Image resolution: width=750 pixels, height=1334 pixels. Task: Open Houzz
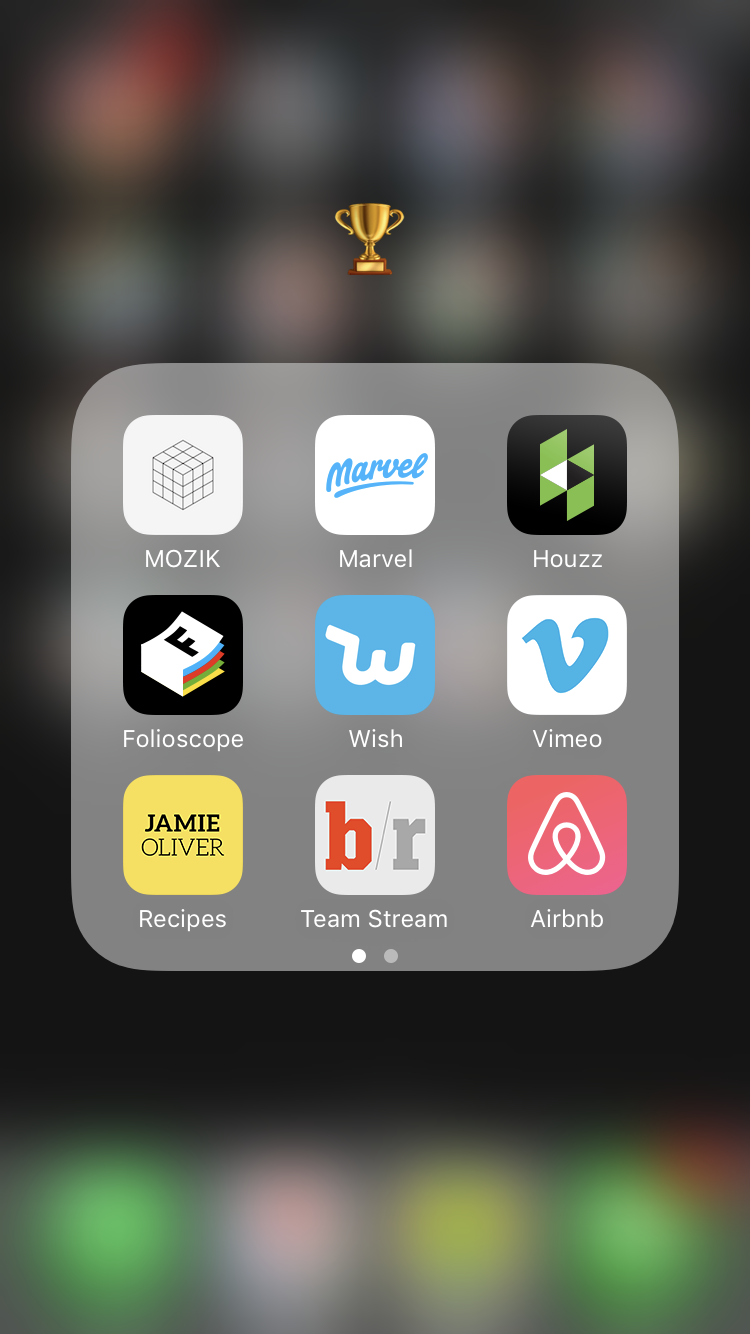[567, 475]
